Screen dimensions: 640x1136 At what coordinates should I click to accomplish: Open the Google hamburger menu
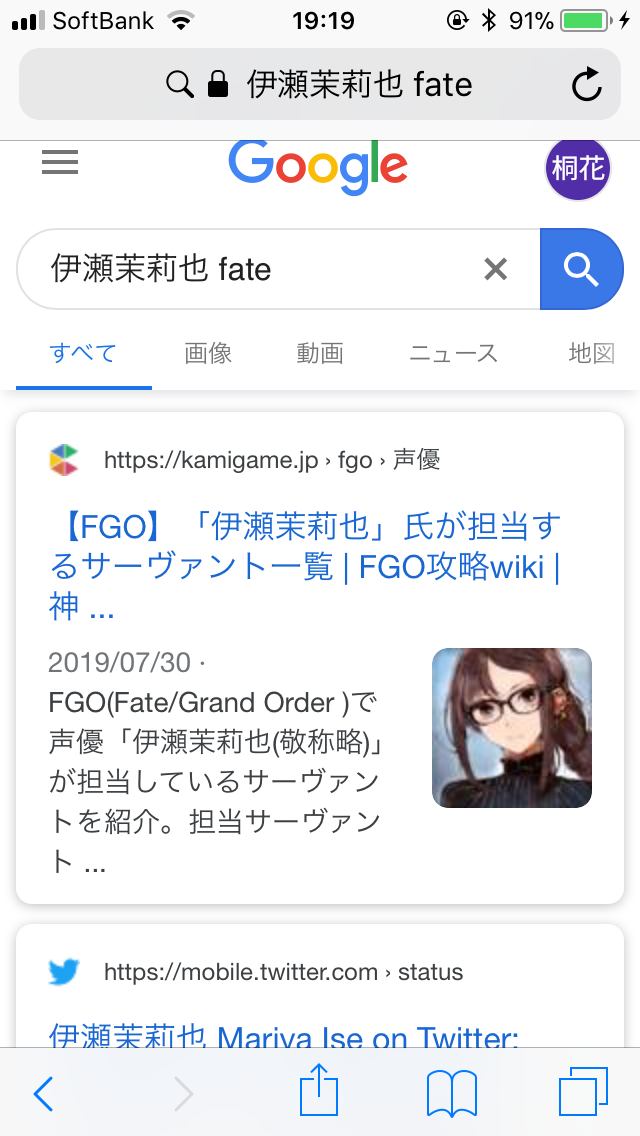tap(60, 163)
